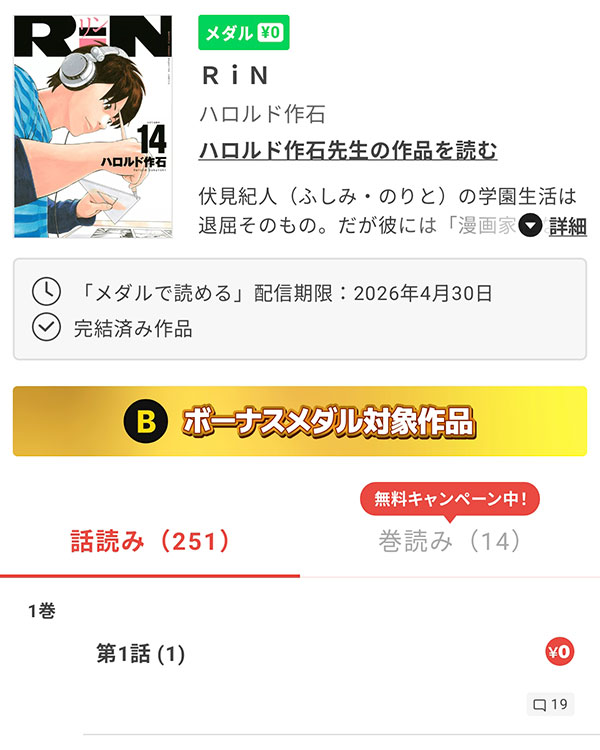
Task: Open the ハロルド作石先生の作品を読む link
Action: (x=348, y=151)
